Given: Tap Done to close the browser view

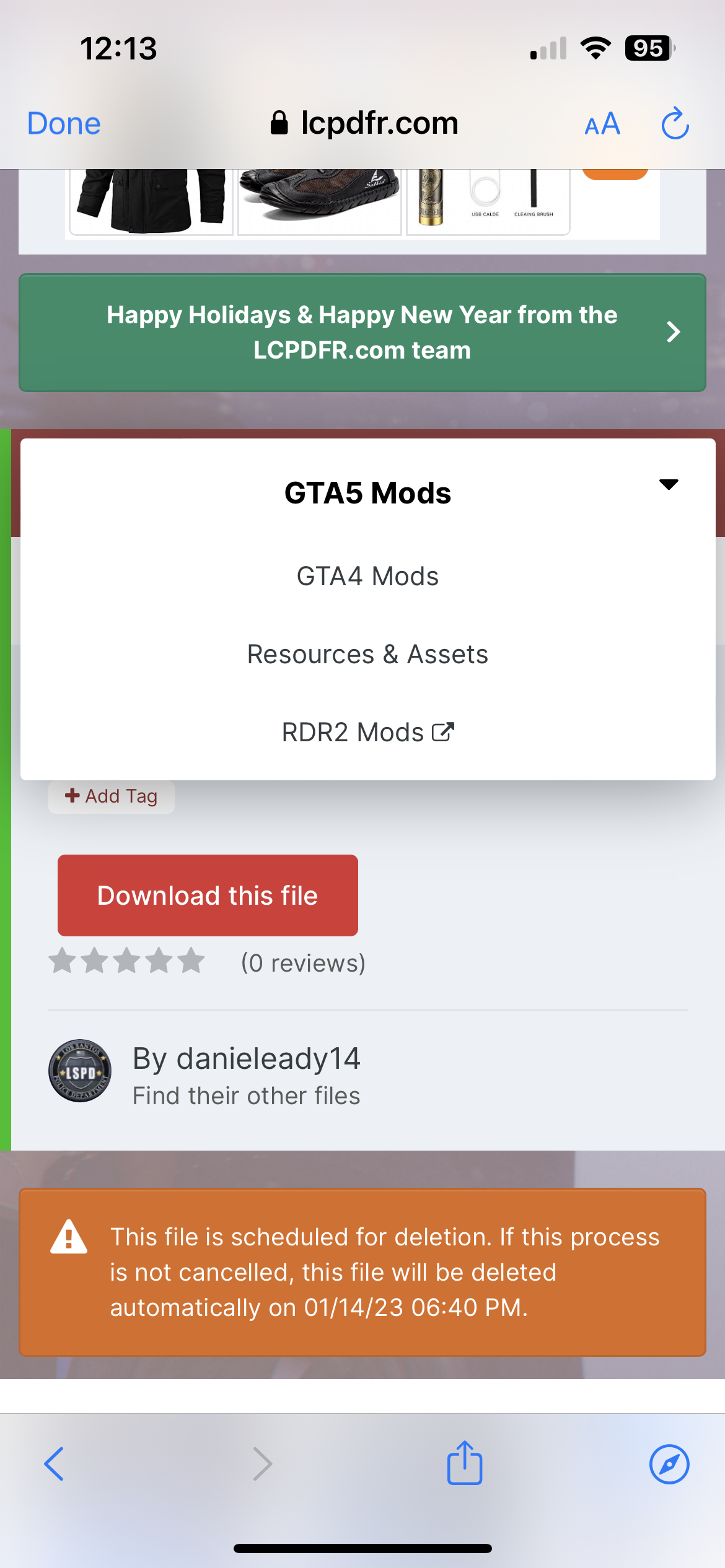Looking at the screenshot, I should click(x=64, y=123).
